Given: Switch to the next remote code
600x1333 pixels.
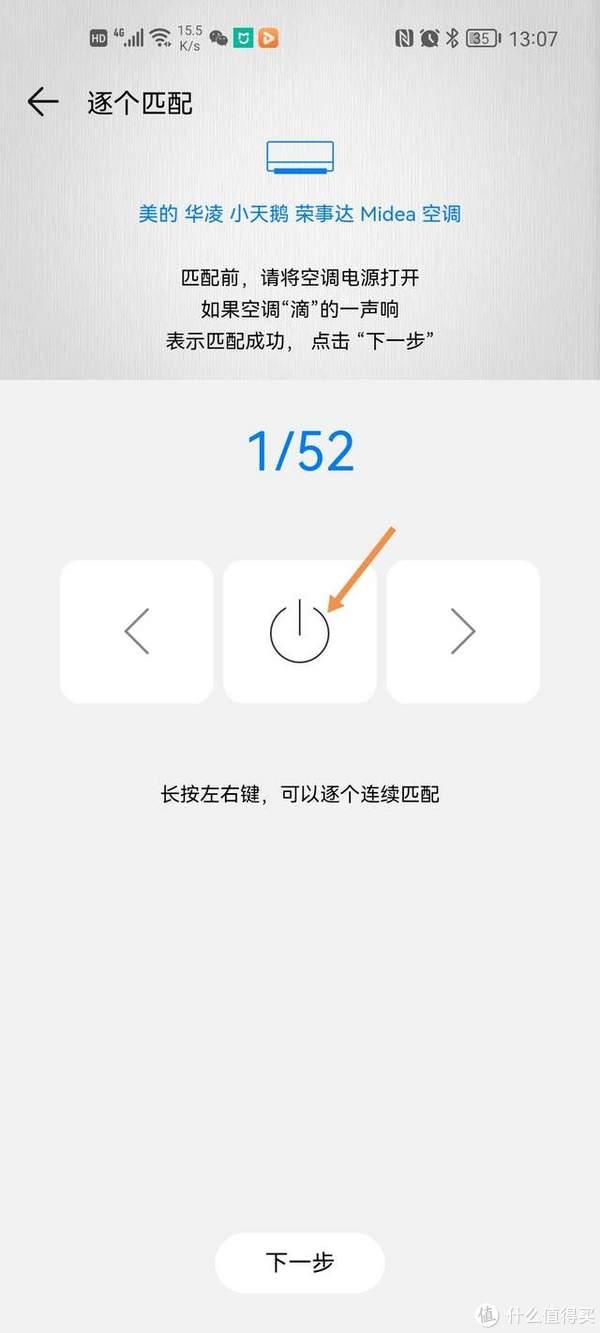Looking at the screenshot, I should coord(463,631).
